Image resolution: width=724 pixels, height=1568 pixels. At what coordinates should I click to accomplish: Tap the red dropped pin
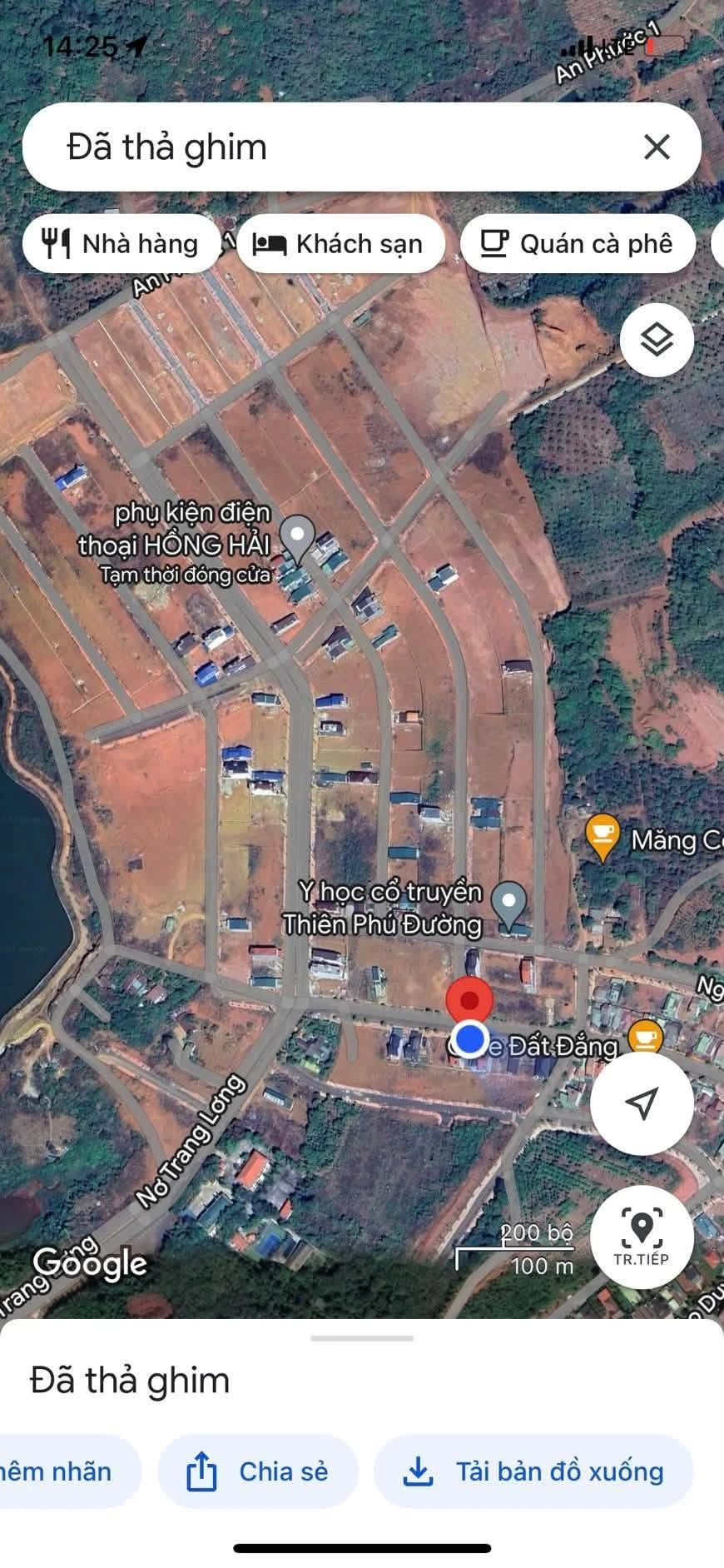tap(469, 1003)
